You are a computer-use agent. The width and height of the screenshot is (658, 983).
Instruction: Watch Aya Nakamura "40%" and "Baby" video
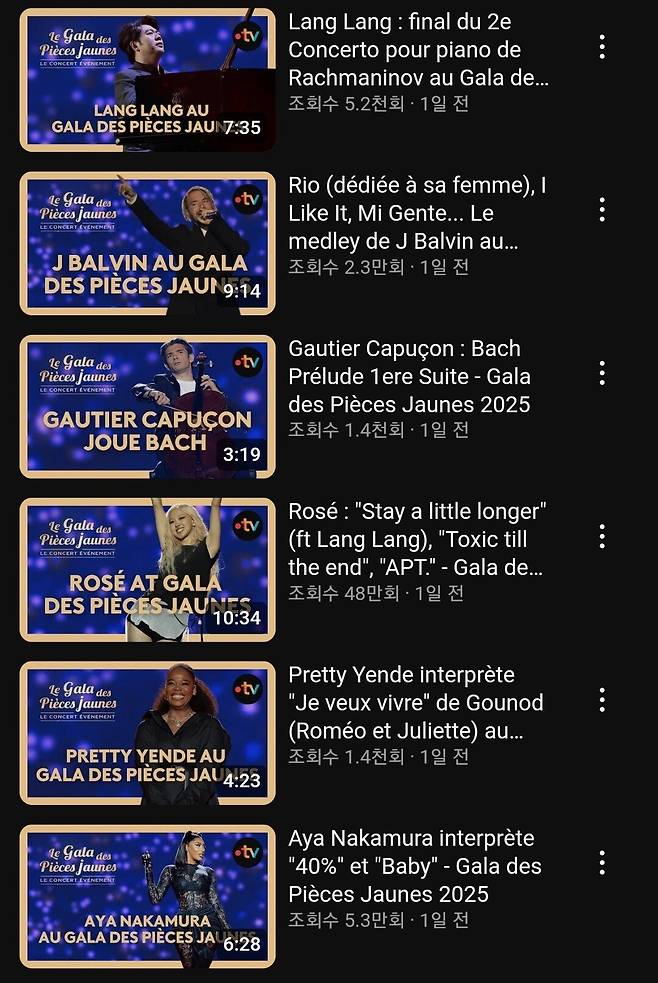(147, 896)
